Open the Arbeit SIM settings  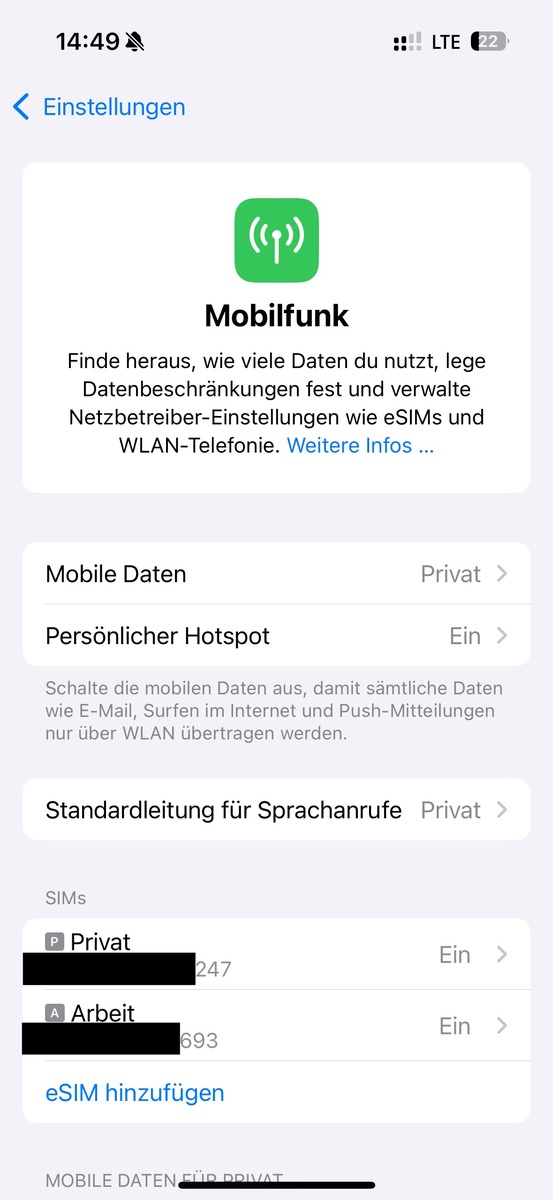[x=276, y=1026]
